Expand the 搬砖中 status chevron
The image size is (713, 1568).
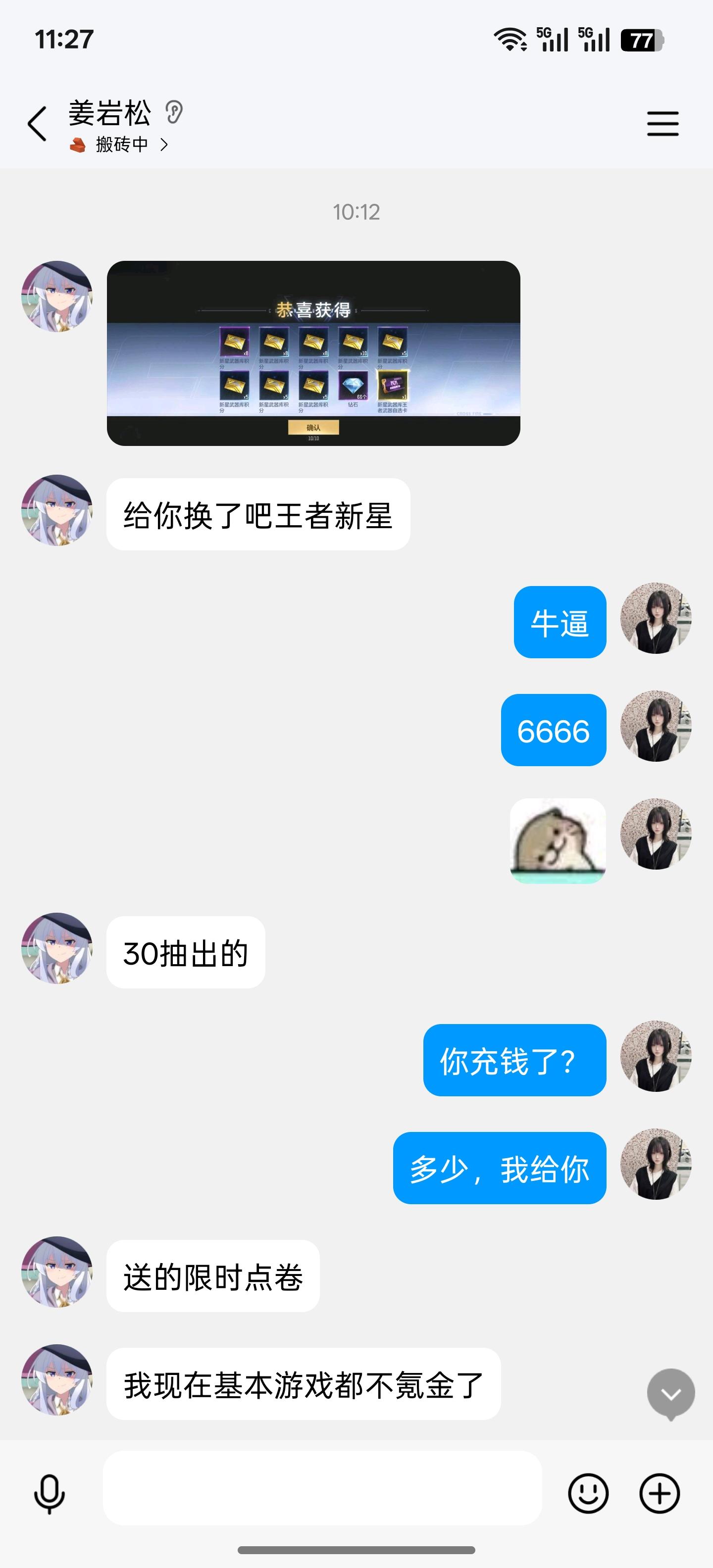(x=165, y=146)
